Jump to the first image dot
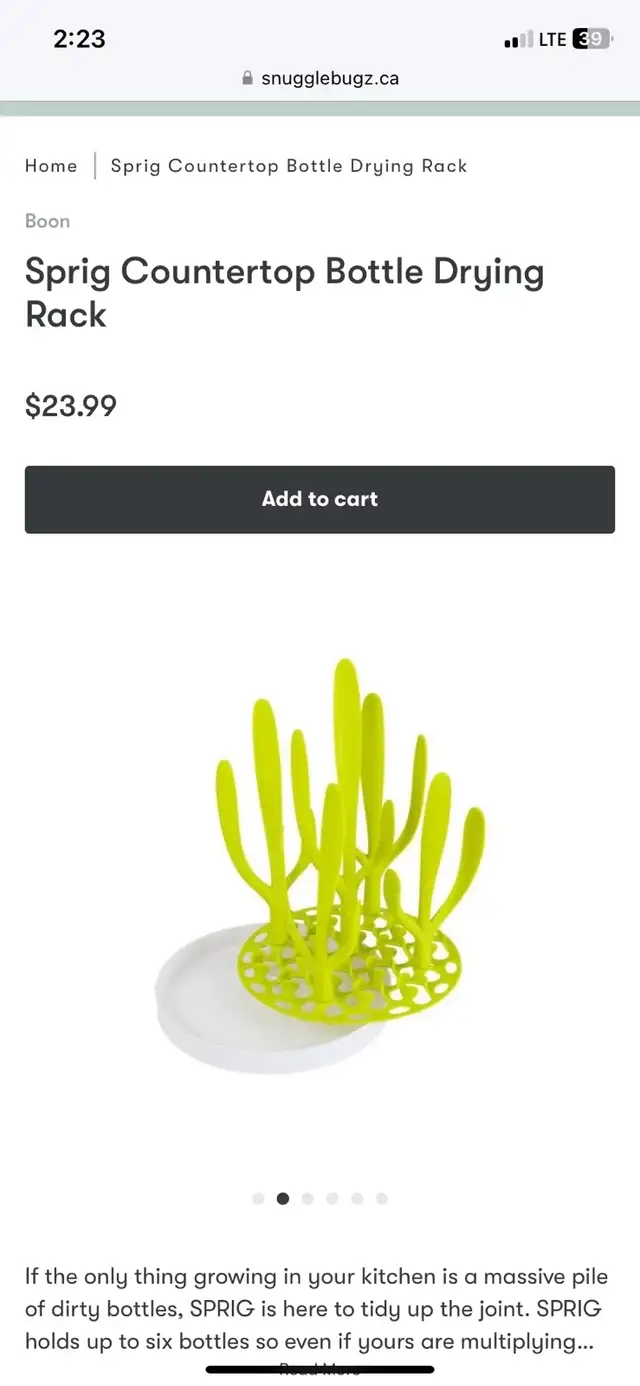 (258, 1198)
